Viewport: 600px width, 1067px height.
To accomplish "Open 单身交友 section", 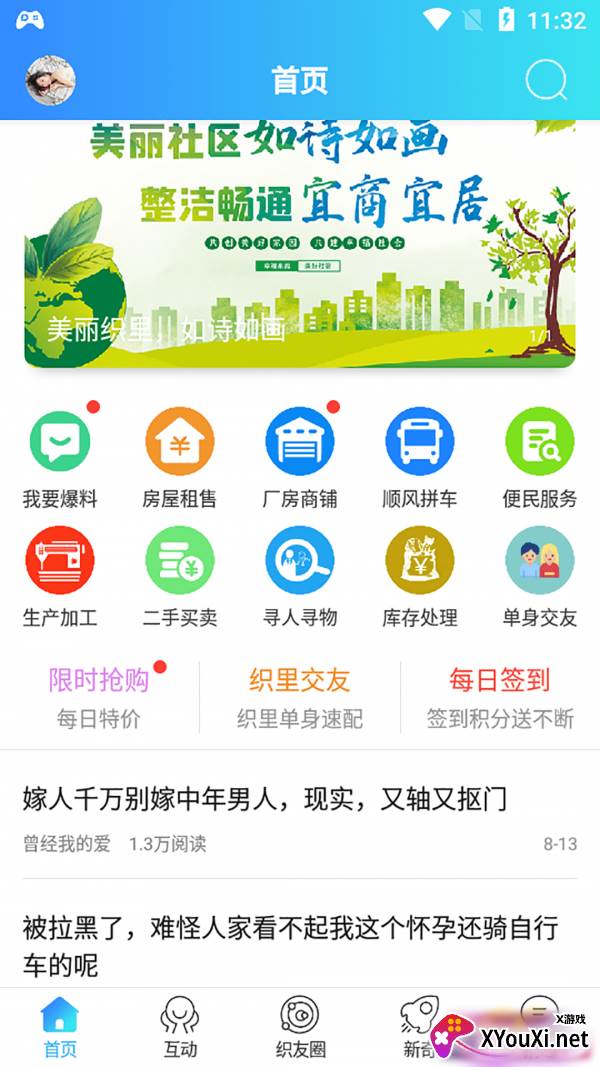I will 539,577.
